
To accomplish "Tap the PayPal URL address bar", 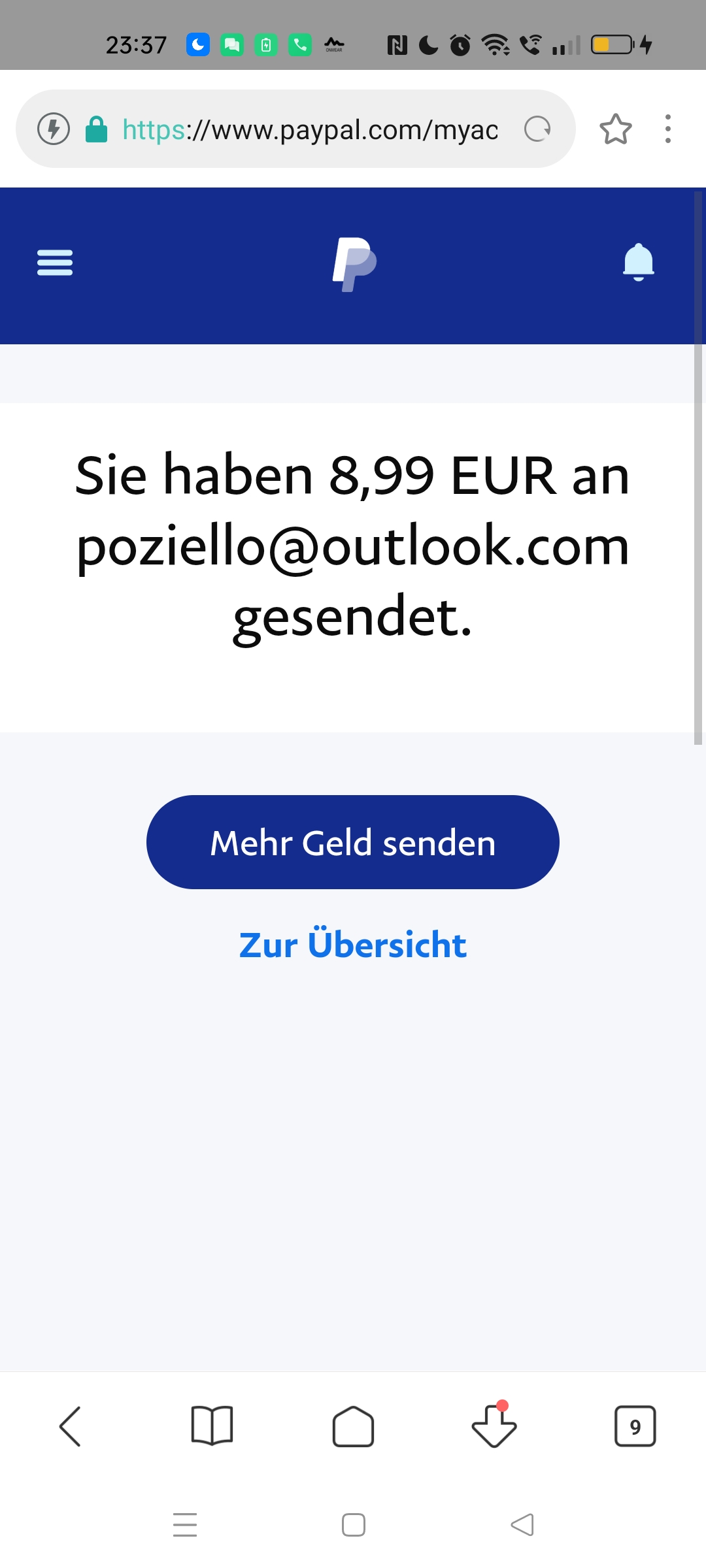I will coord(310,129).
